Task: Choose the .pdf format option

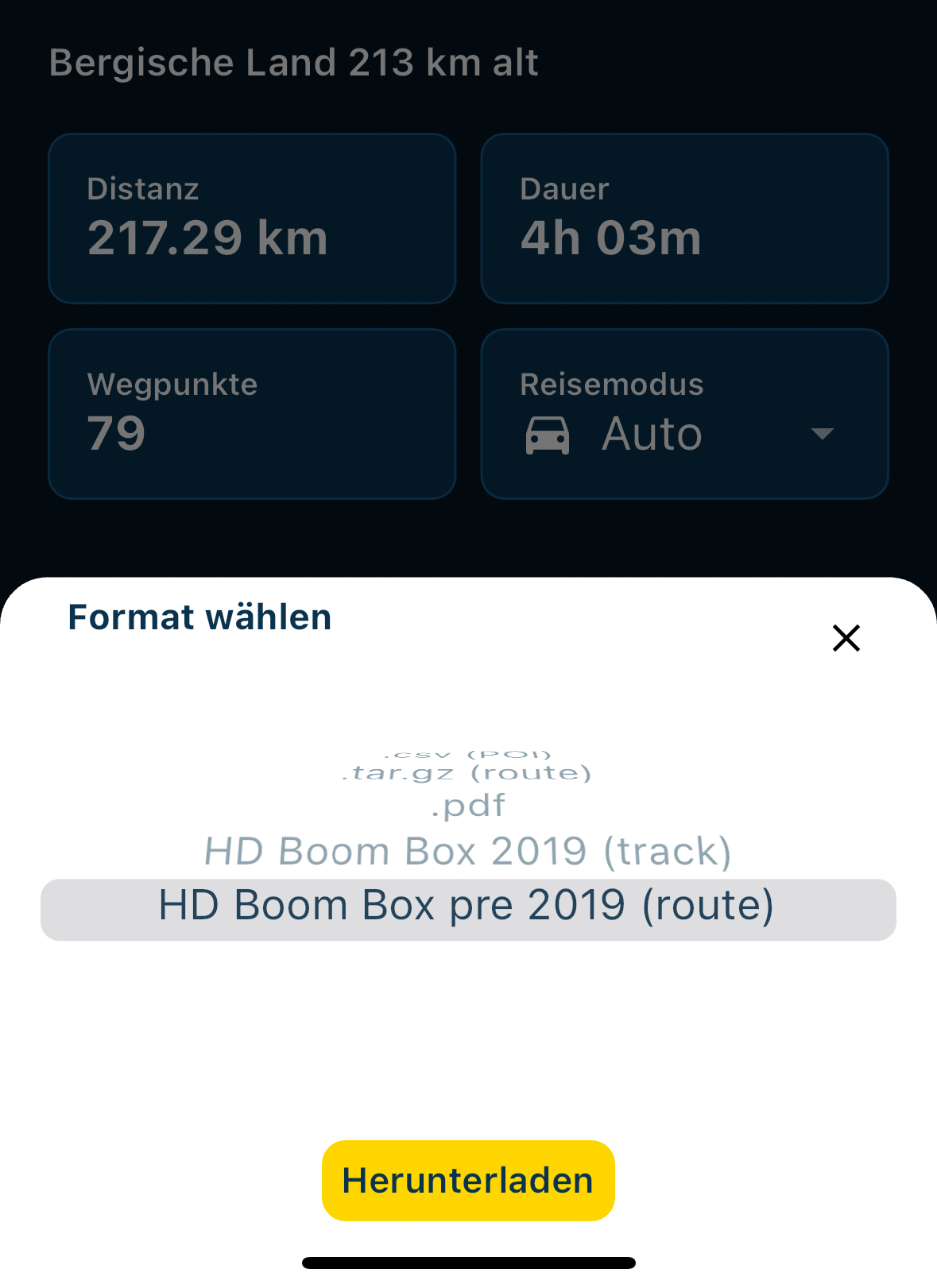Action: (468, 806)
